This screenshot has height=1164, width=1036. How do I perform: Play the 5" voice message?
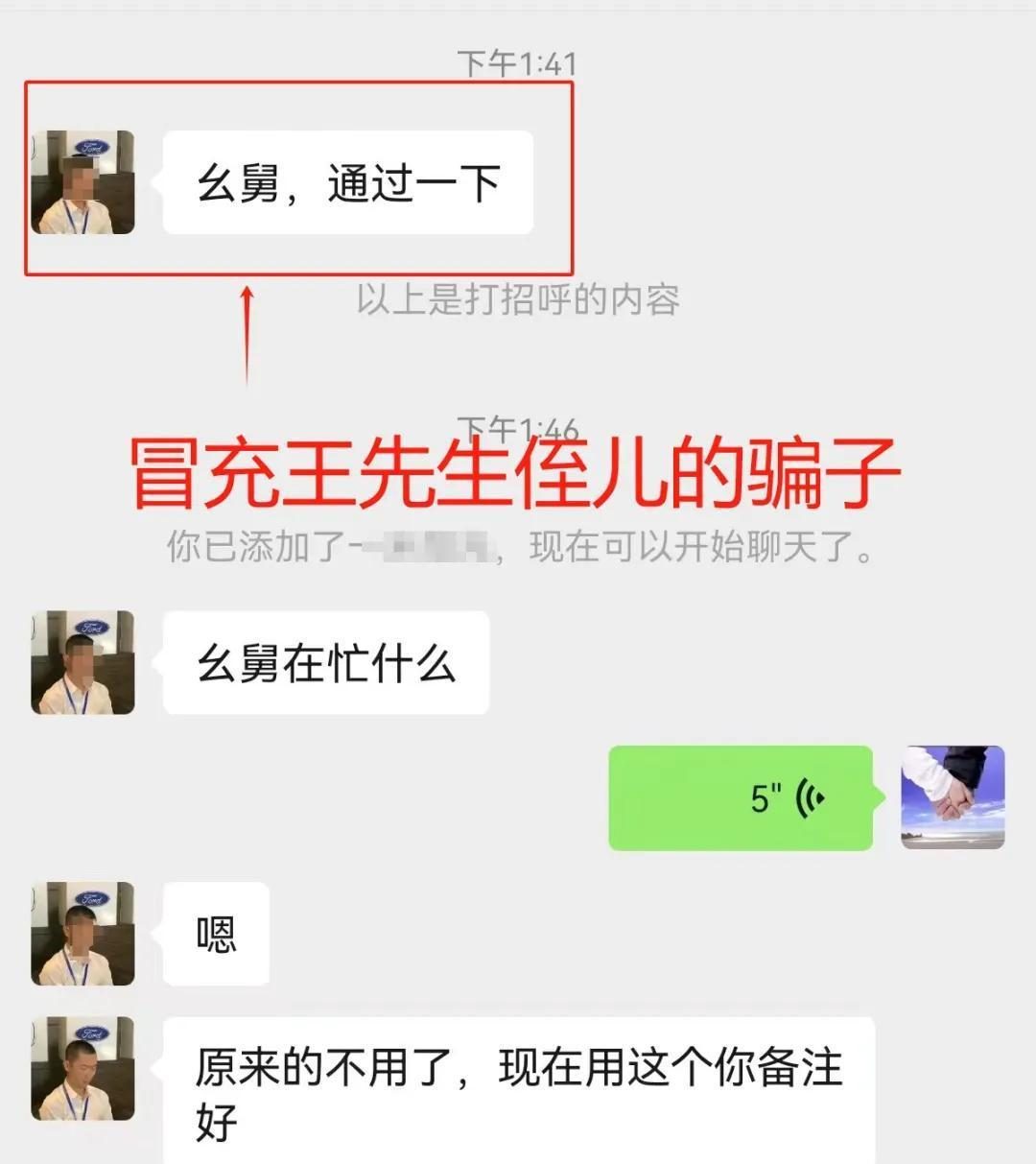(x=741, y=797)
